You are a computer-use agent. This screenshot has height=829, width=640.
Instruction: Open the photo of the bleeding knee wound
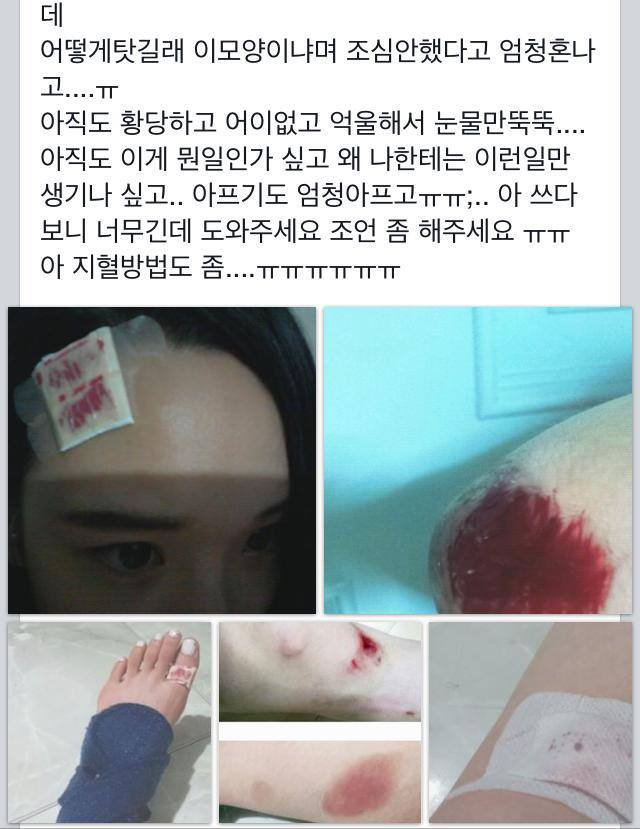pos(477,460)
